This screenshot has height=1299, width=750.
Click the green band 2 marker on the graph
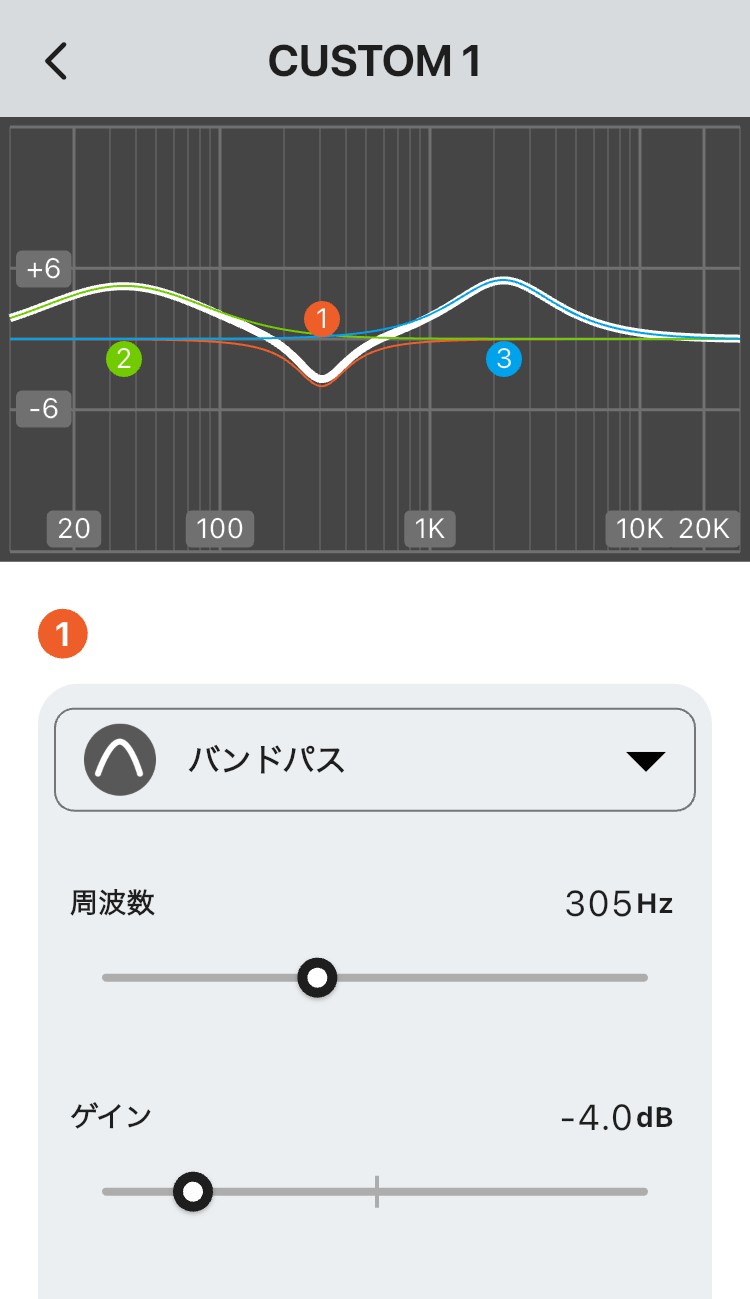(125, 360)
